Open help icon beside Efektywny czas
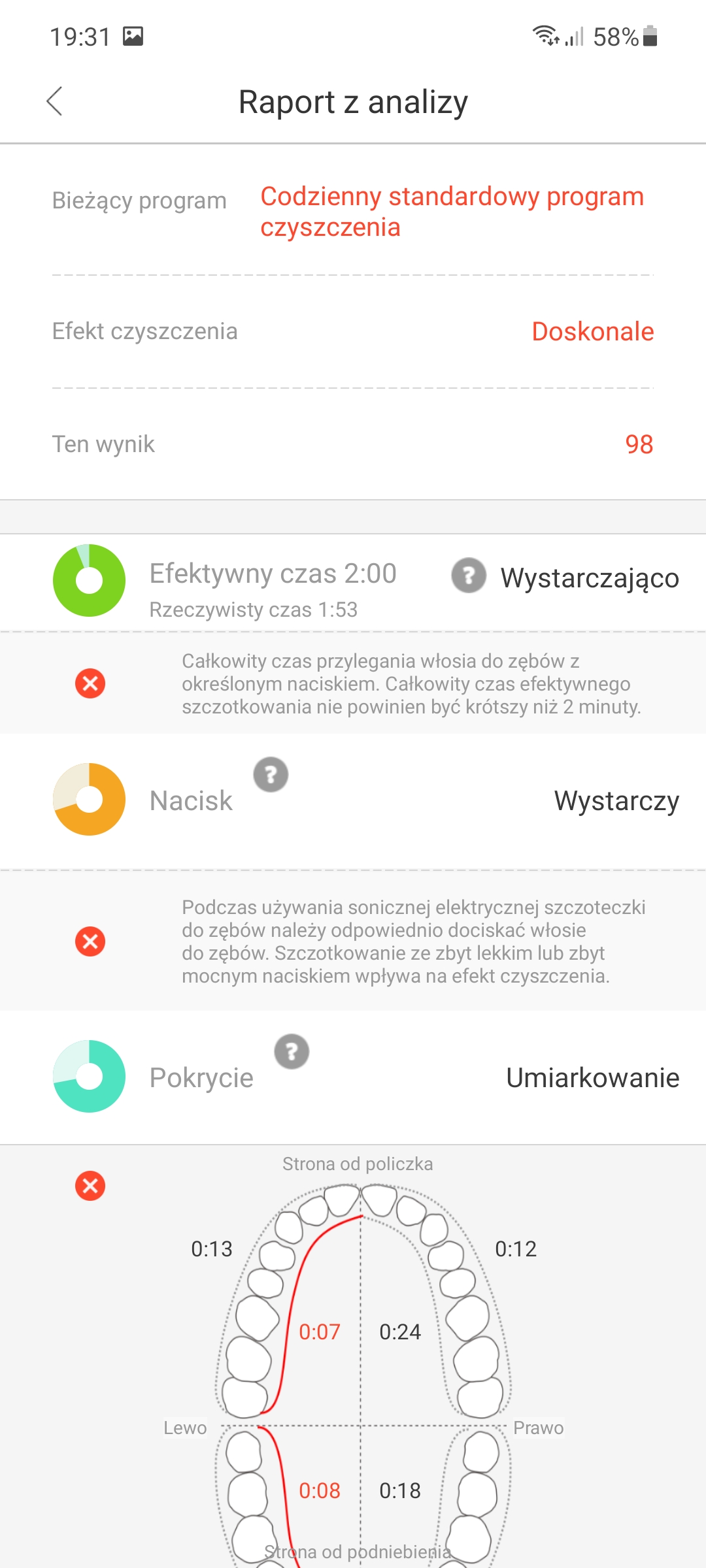Image resolution: width=706 pixels, height=1568 pixels. coord(469,576)
